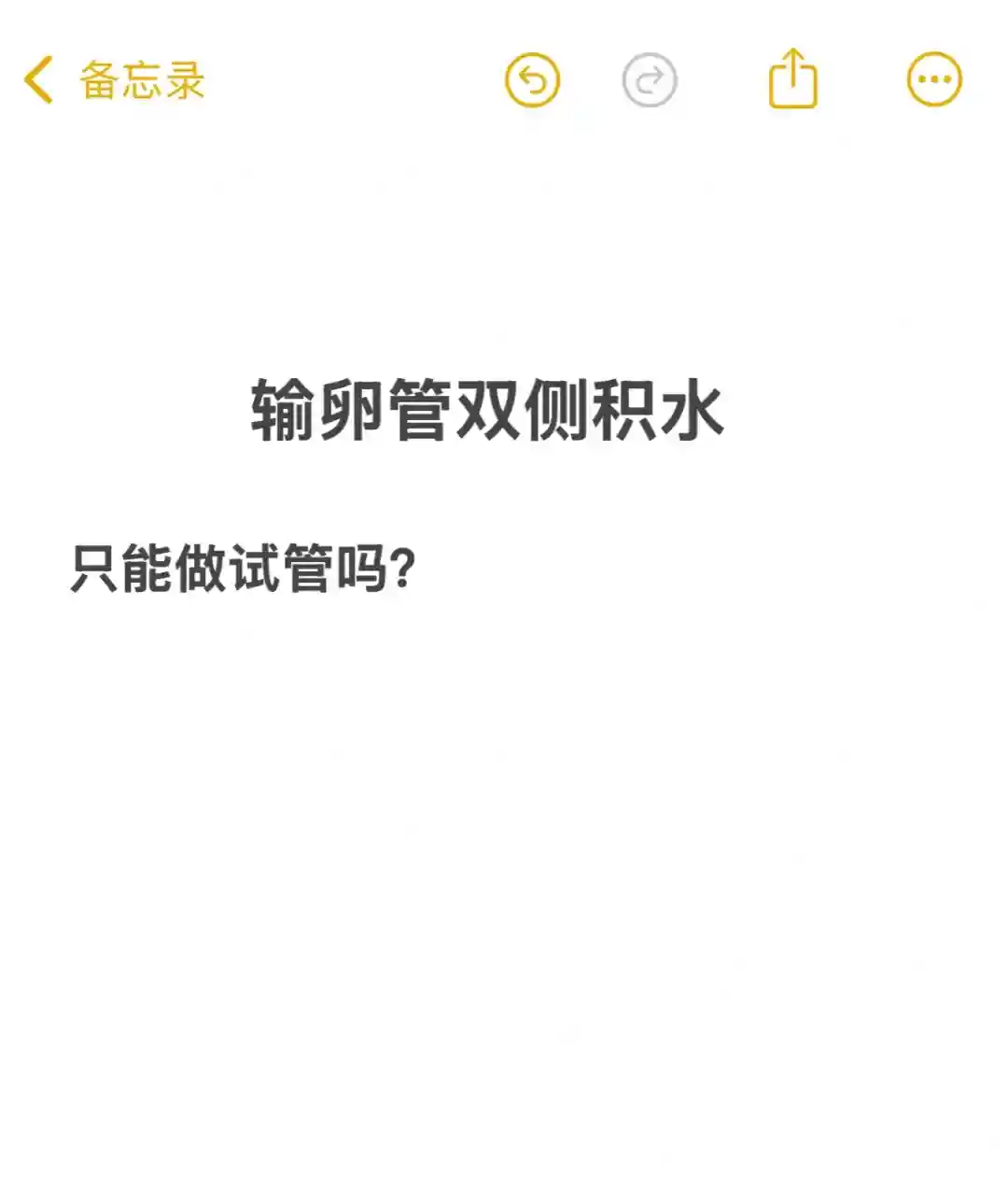Tap the greyed-out redo arrow
The height and width of the screenshot is (1196, 1008).
point(650,80)
